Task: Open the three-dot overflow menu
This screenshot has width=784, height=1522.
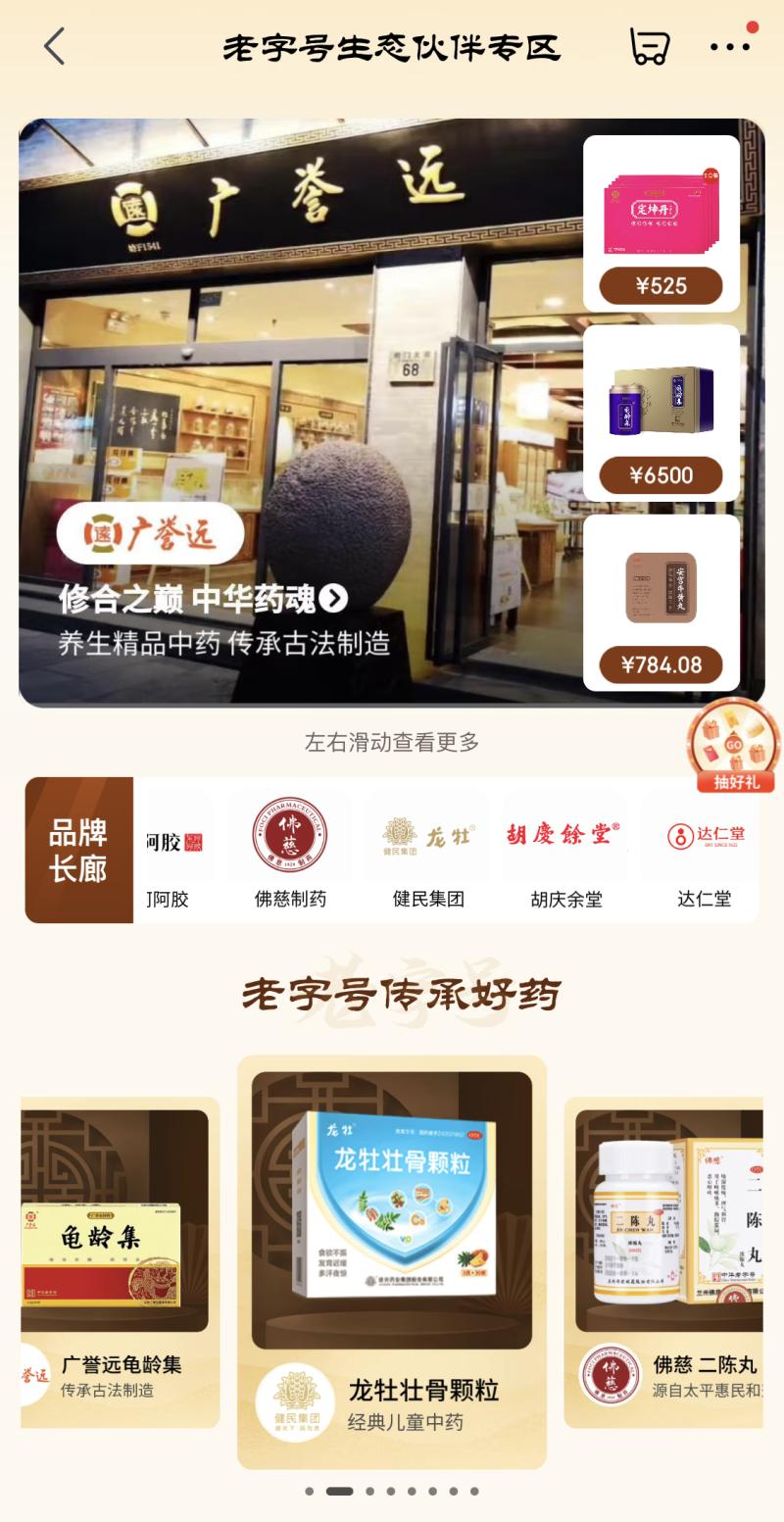Action: [730, 46]
